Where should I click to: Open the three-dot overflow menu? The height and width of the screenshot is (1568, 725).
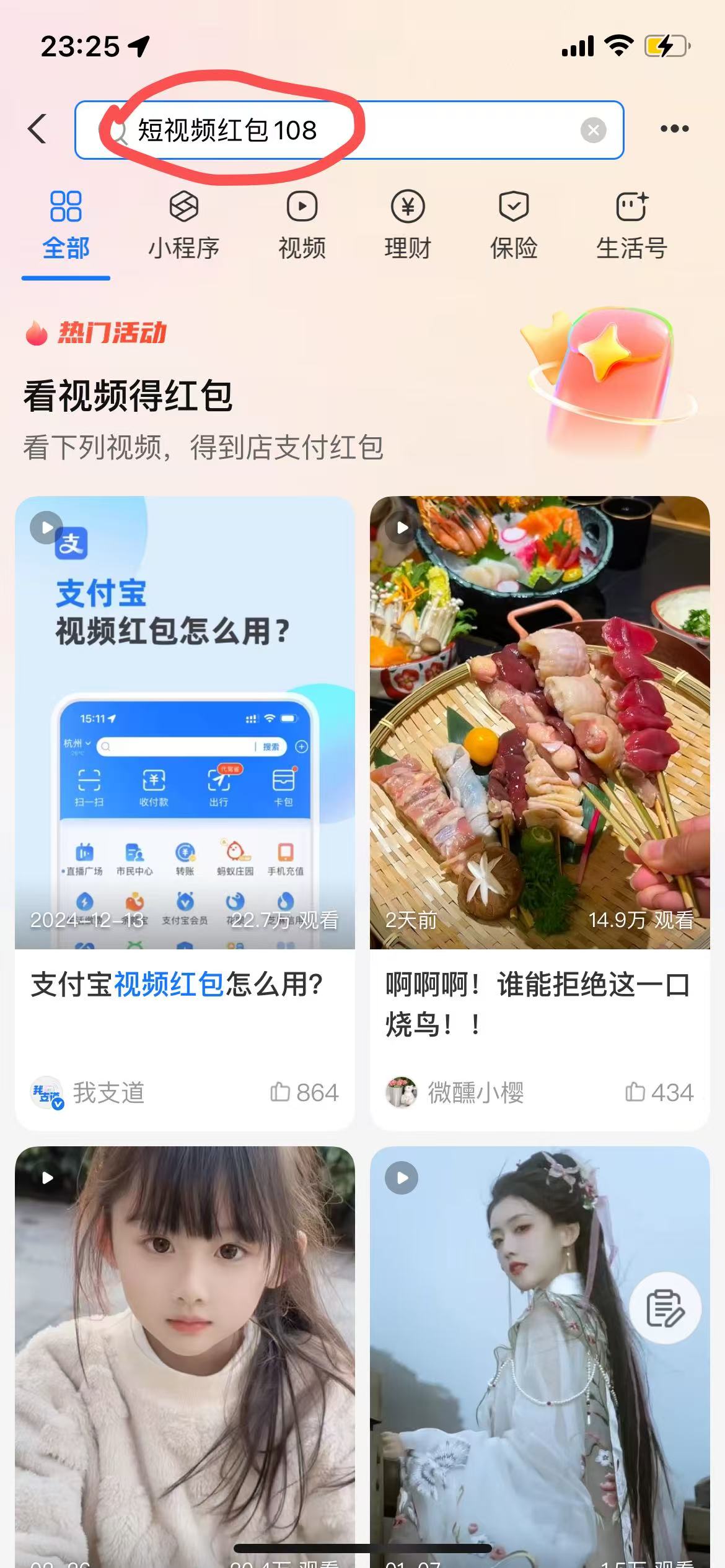pyautogui.click(x=674, y=129)
